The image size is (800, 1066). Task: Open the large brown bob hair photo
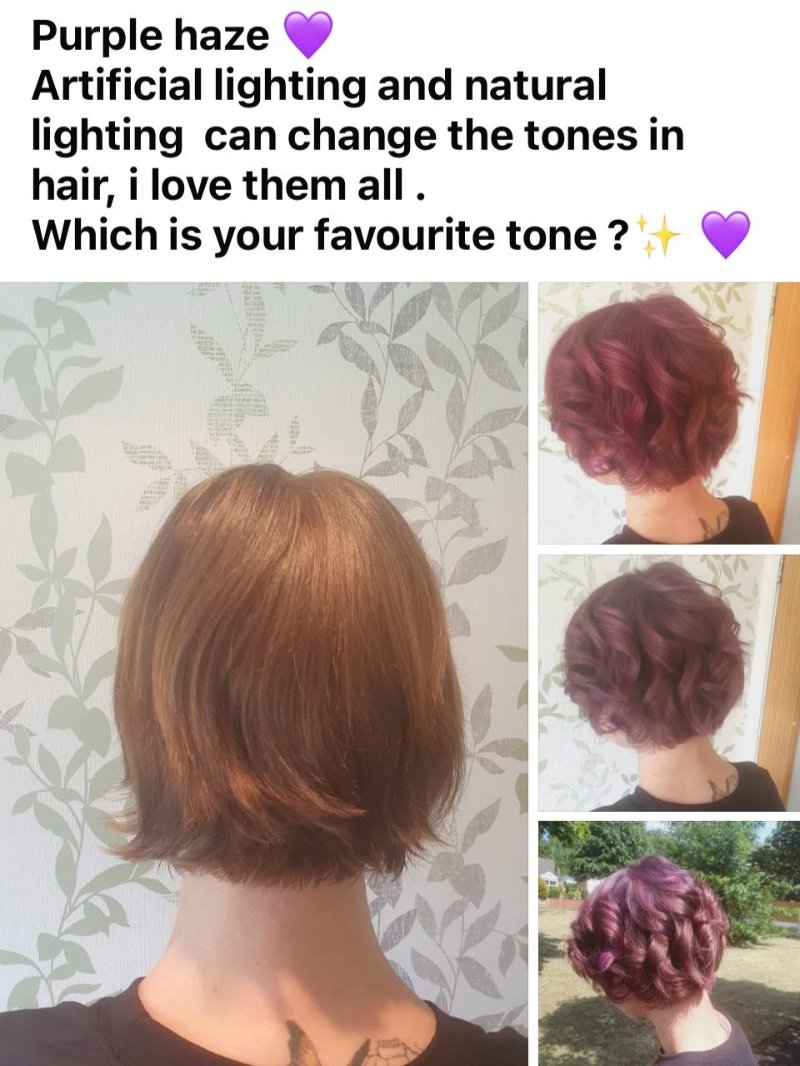click(x=265, y=672)
